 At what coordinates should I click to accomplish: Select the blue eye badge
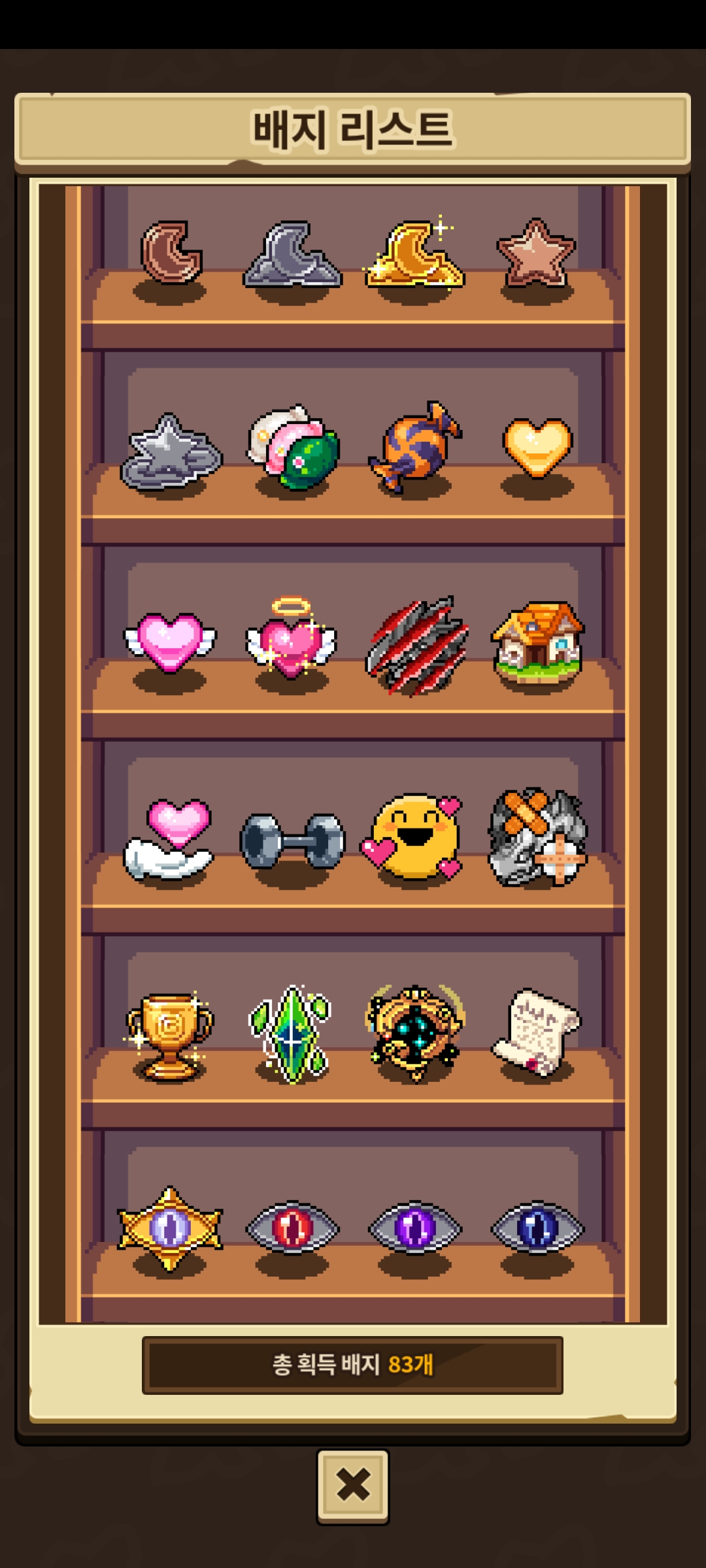537,1228
